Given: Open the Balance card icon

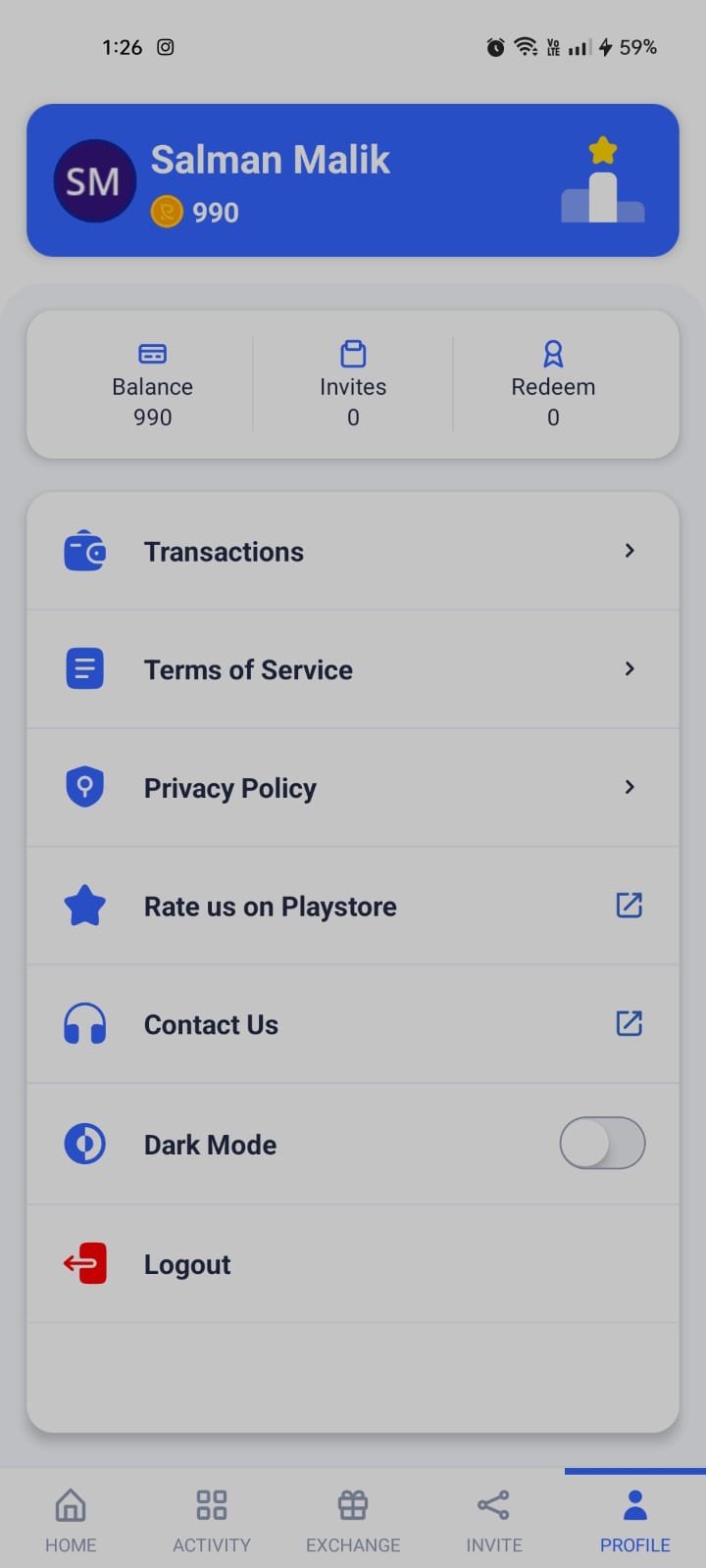Looking at the screenshot, I should 152,353.
